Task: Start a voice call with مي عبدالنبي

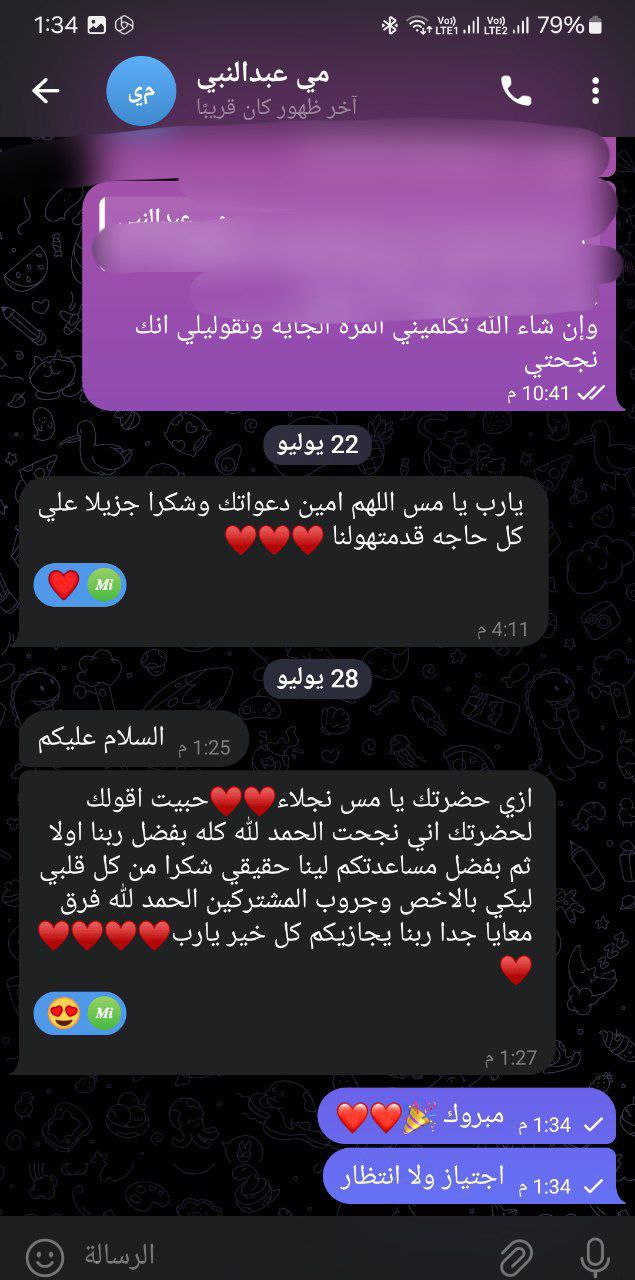Action: pyautogui.click(x=516, y=91)
